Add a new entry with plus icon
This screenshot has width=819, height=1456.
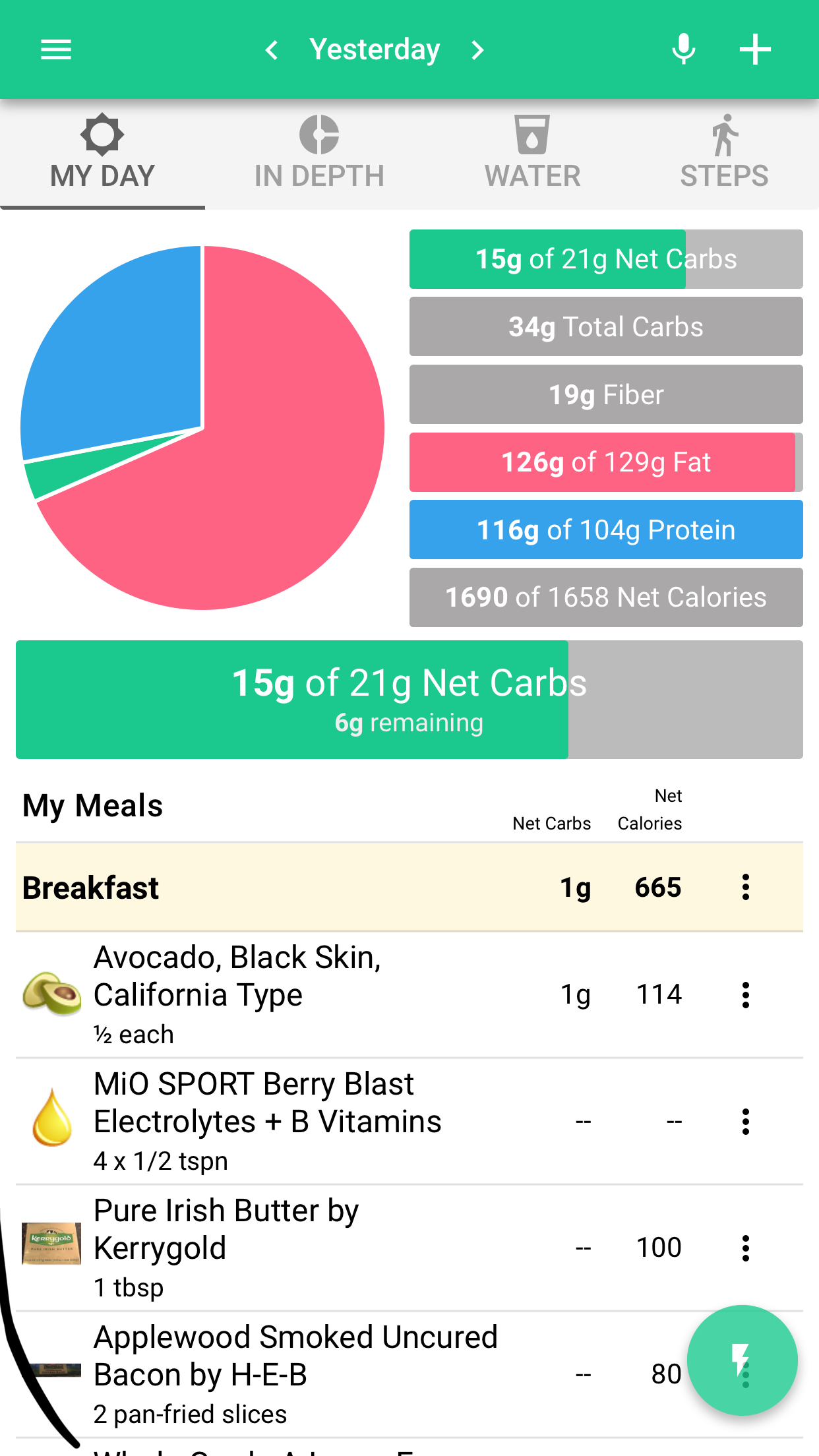[755, 49]
